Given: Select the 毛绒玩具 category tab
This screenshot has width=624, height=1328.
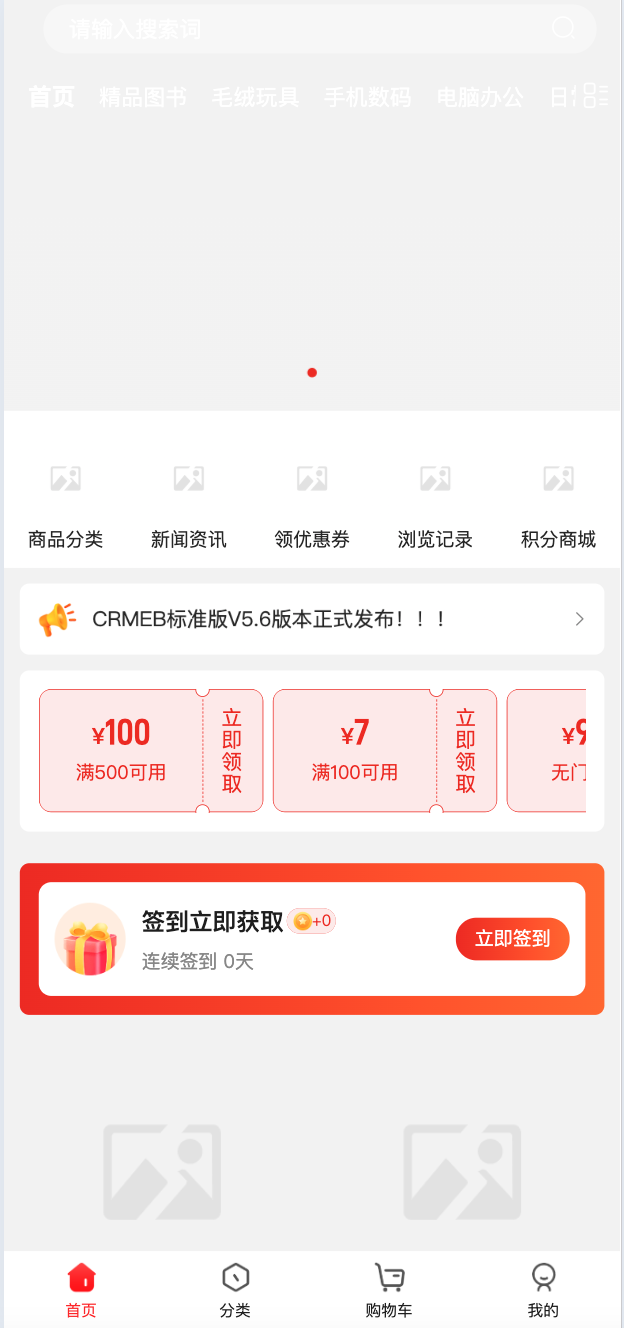Looking at the screenshot, I should pos(255,97).
